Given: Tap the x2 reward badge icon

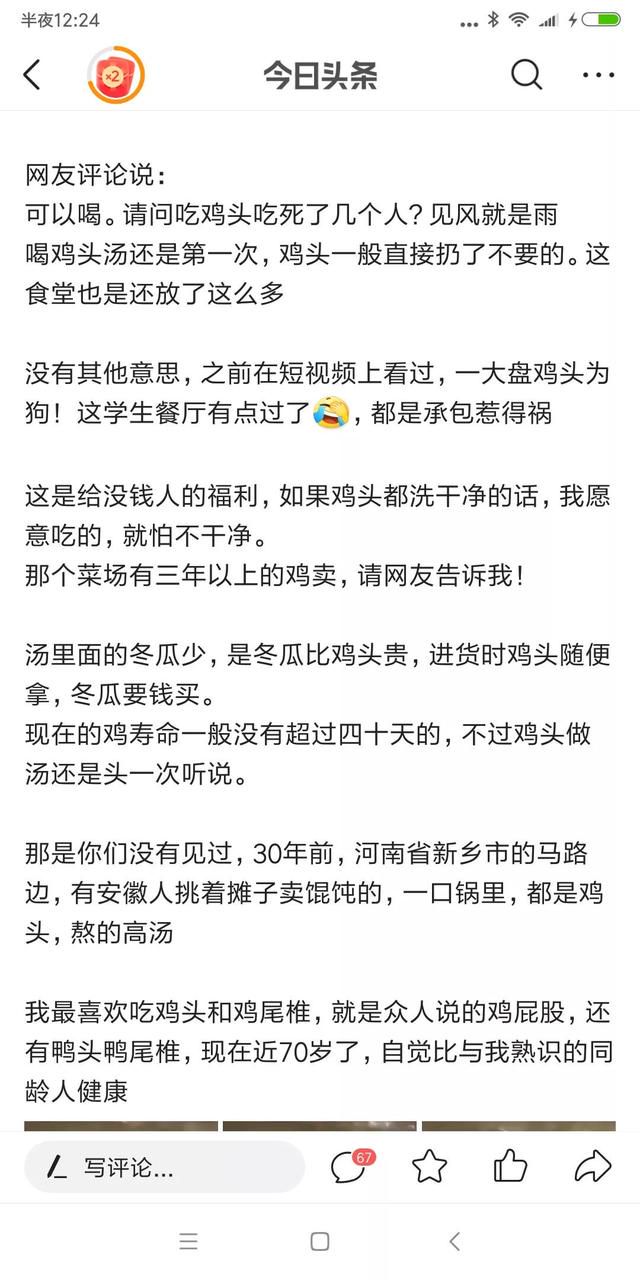Looking at the screenshot, I should click(116, 75).
